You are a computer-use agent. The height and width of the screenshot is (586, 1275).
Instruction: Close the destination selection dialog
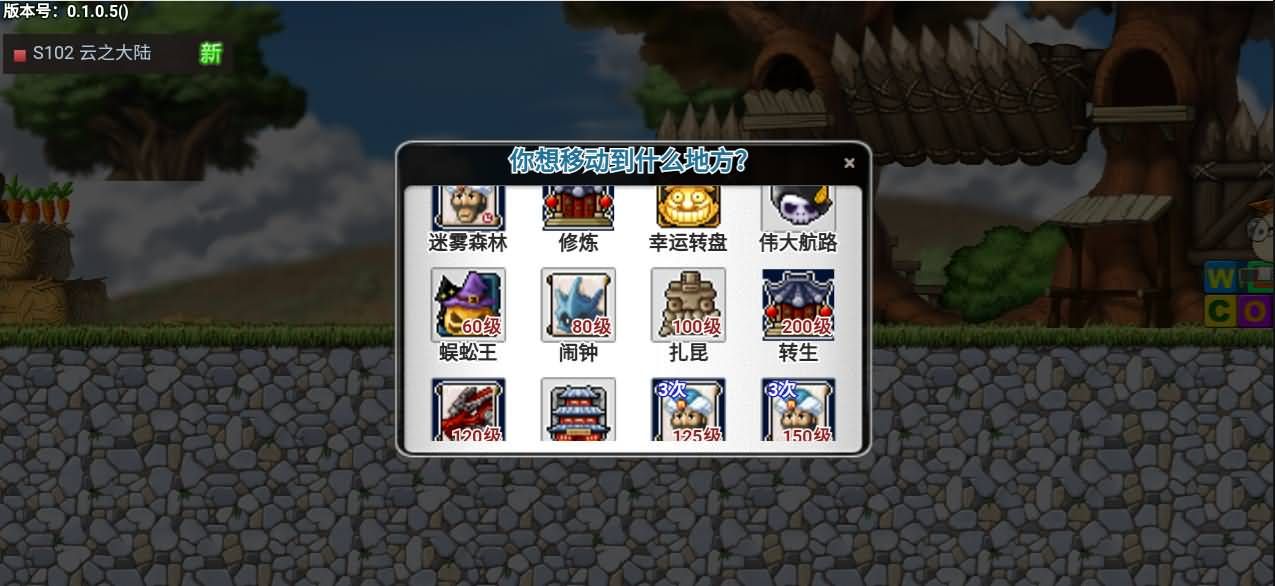click(849, 163)
